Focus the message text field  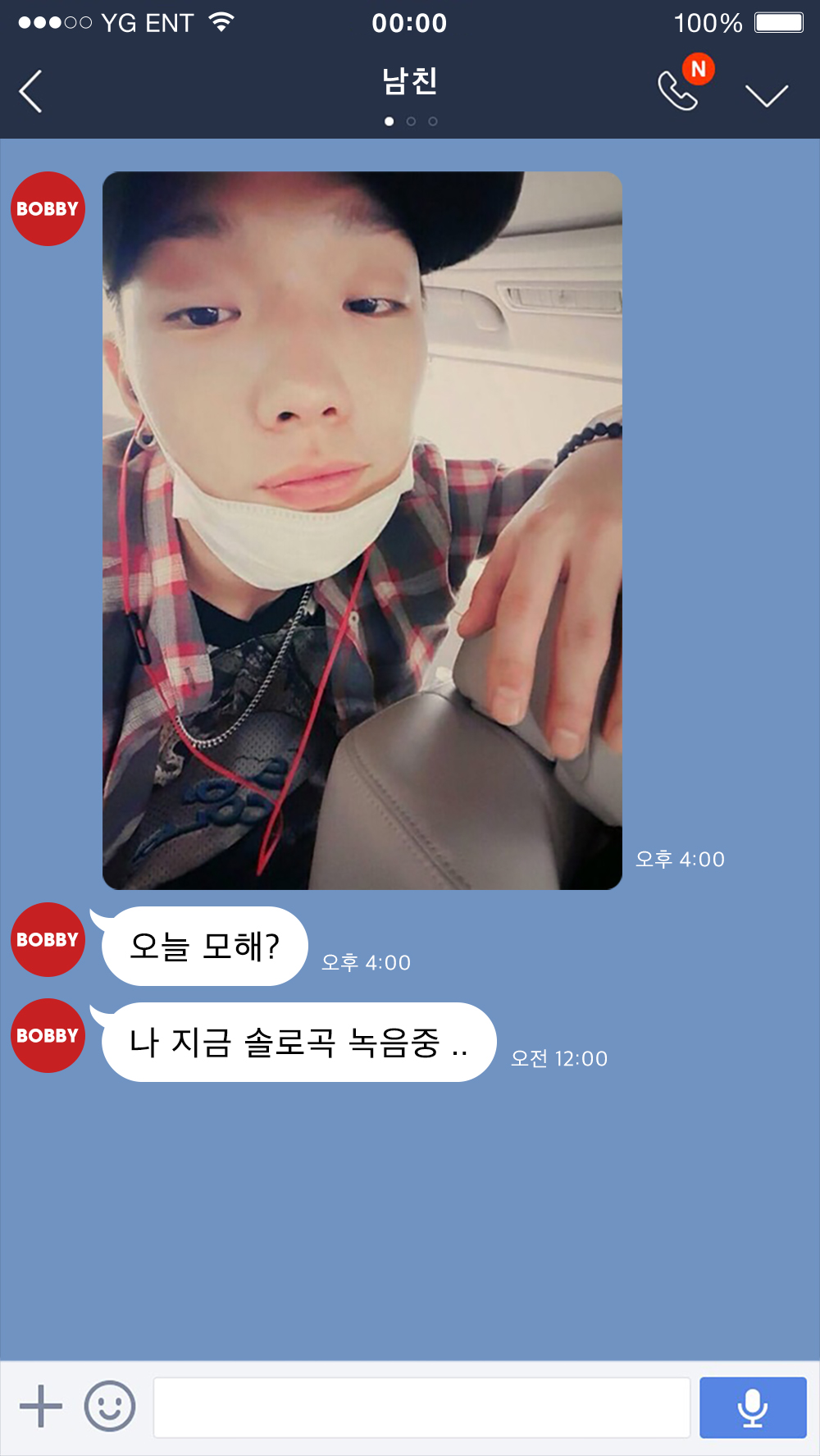(421, 1408)
